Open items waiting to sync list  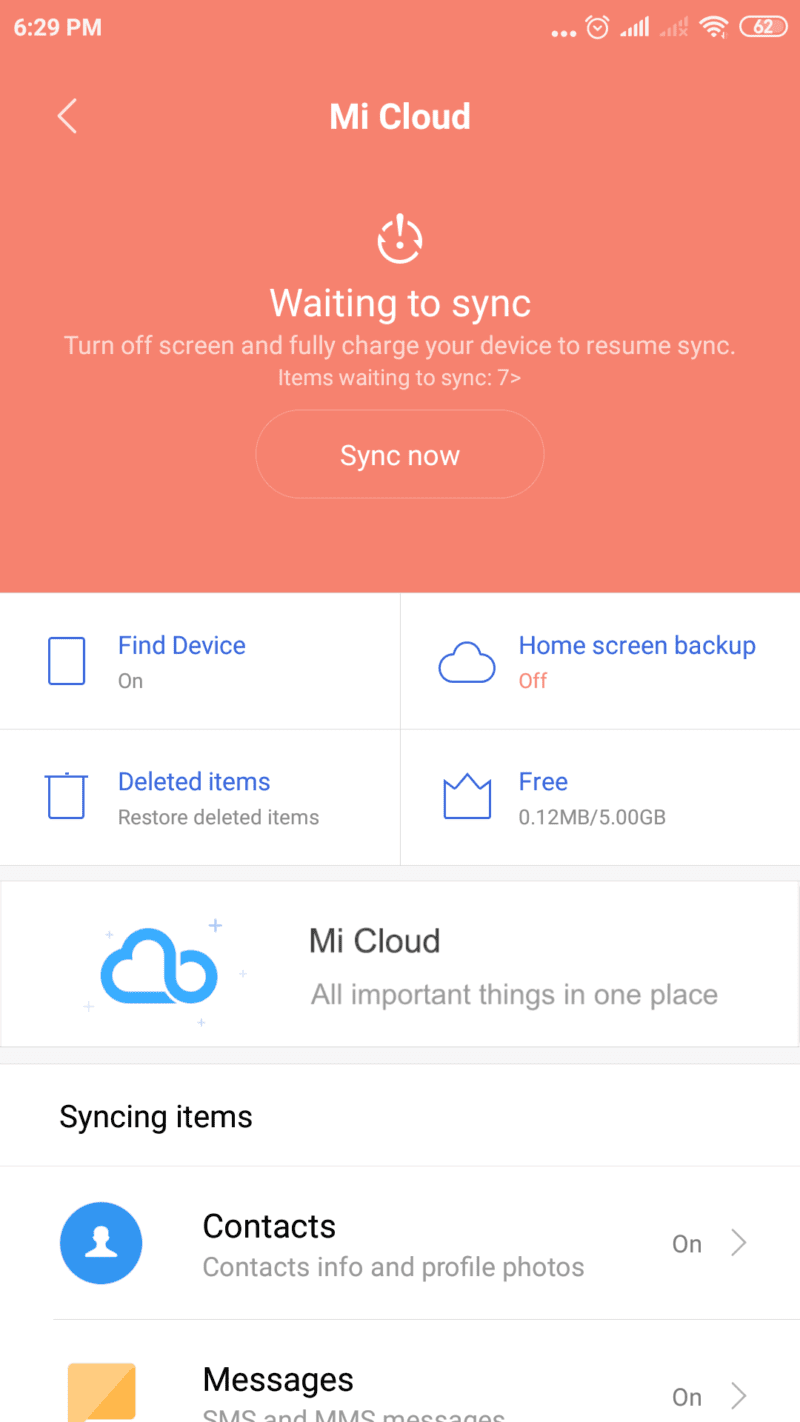click(399, 378)
